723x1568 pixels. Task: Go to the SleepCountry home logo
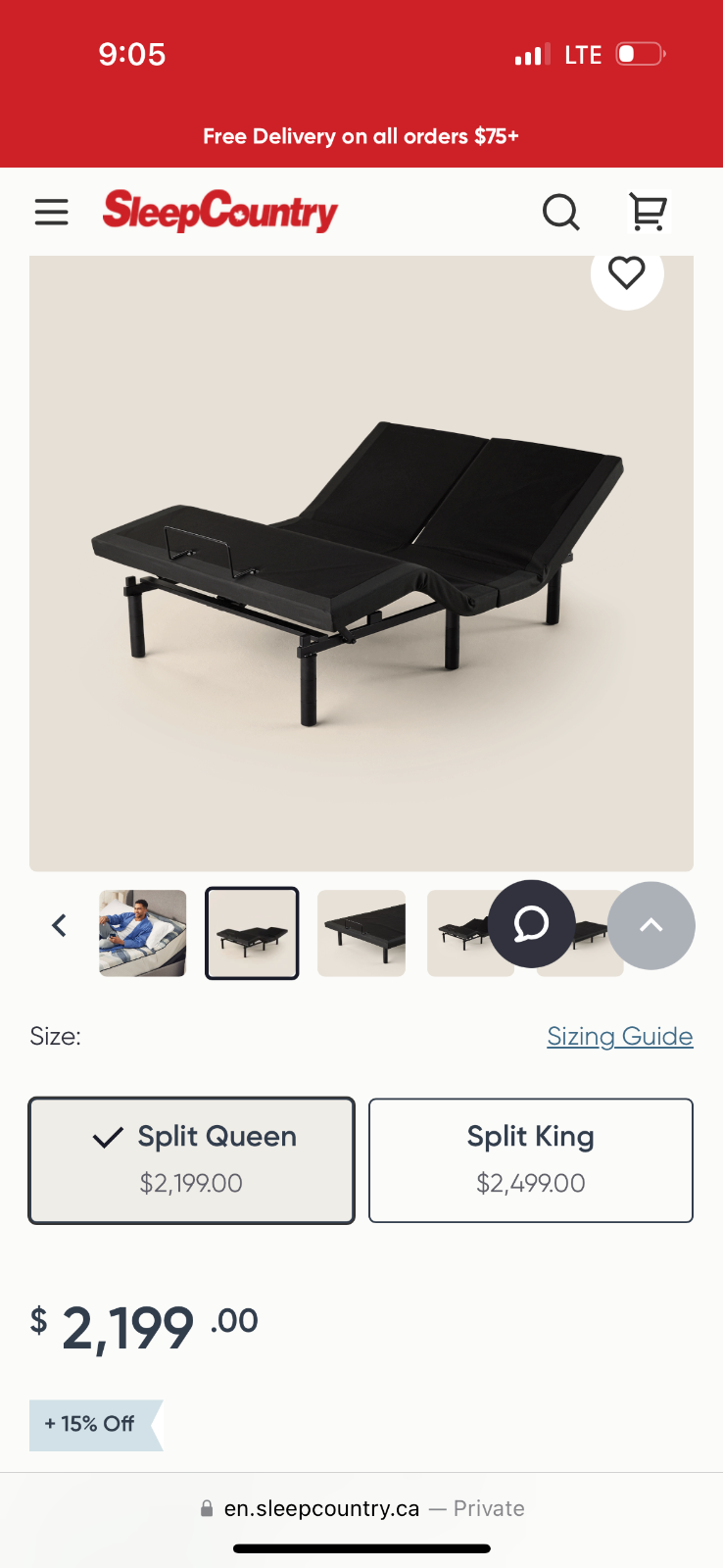[220, 212]
